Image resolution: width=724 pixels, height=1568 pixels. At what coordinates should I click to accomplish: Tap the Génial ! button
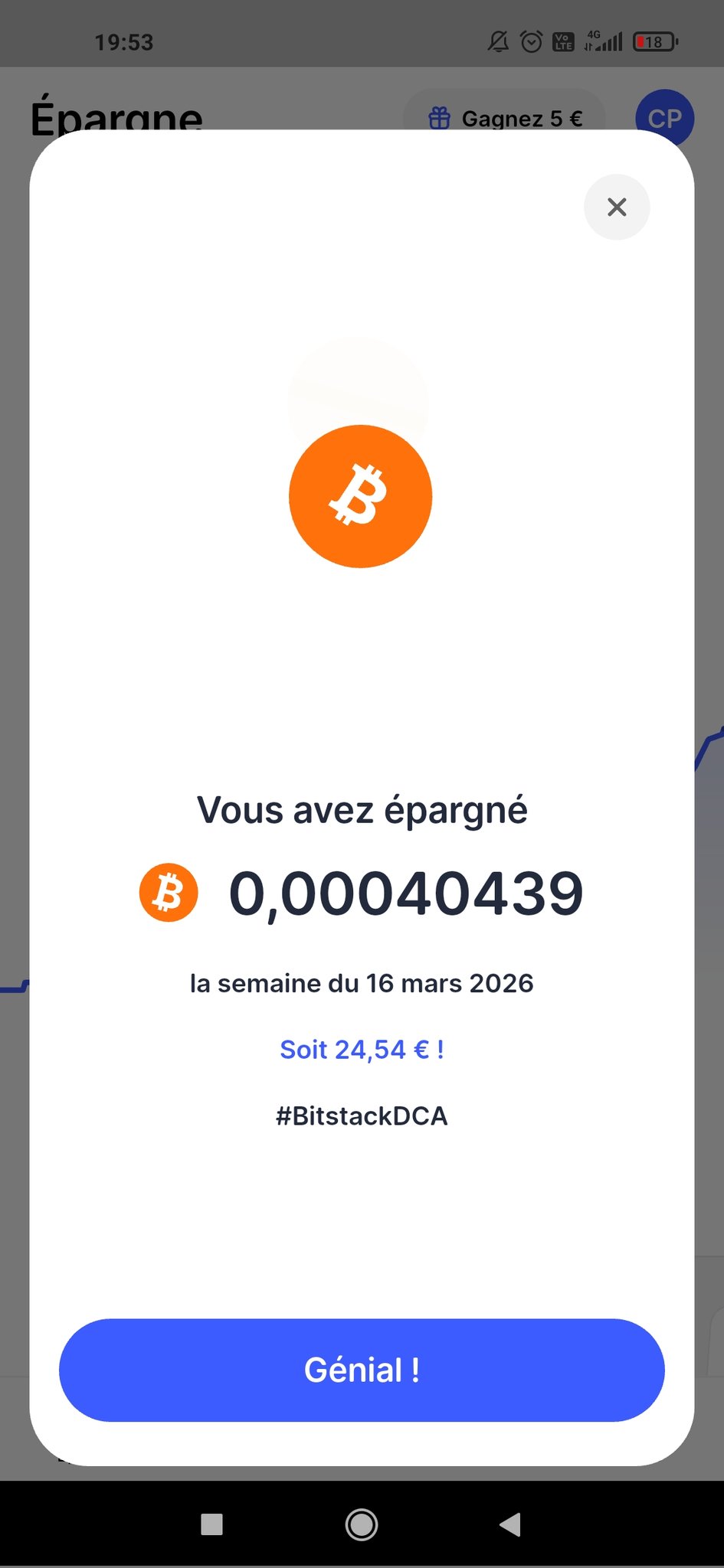[362, 1370]
